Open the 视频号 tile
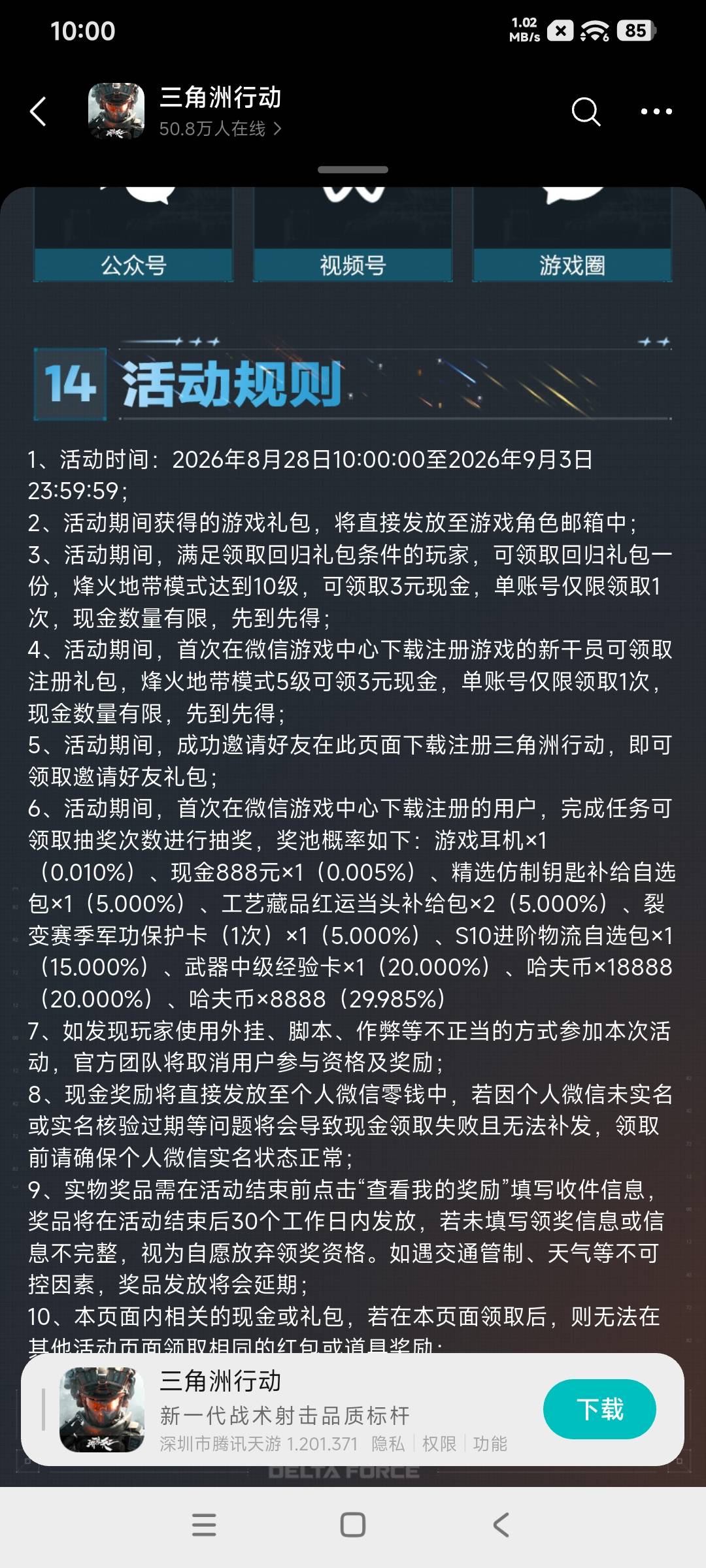Viewport: 706px width, 1568px height. [353, 234]
